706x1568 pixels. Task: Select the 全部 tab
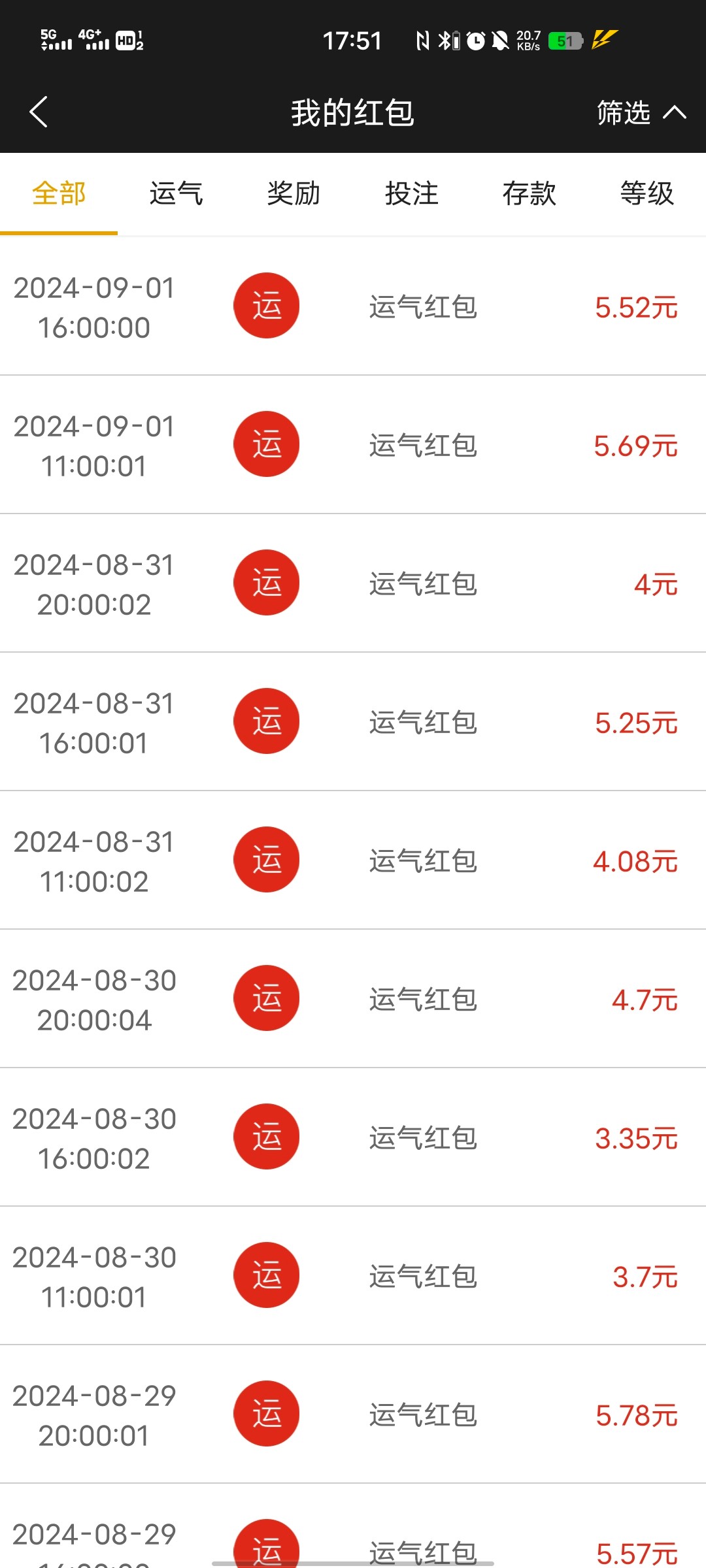point(59,193)
